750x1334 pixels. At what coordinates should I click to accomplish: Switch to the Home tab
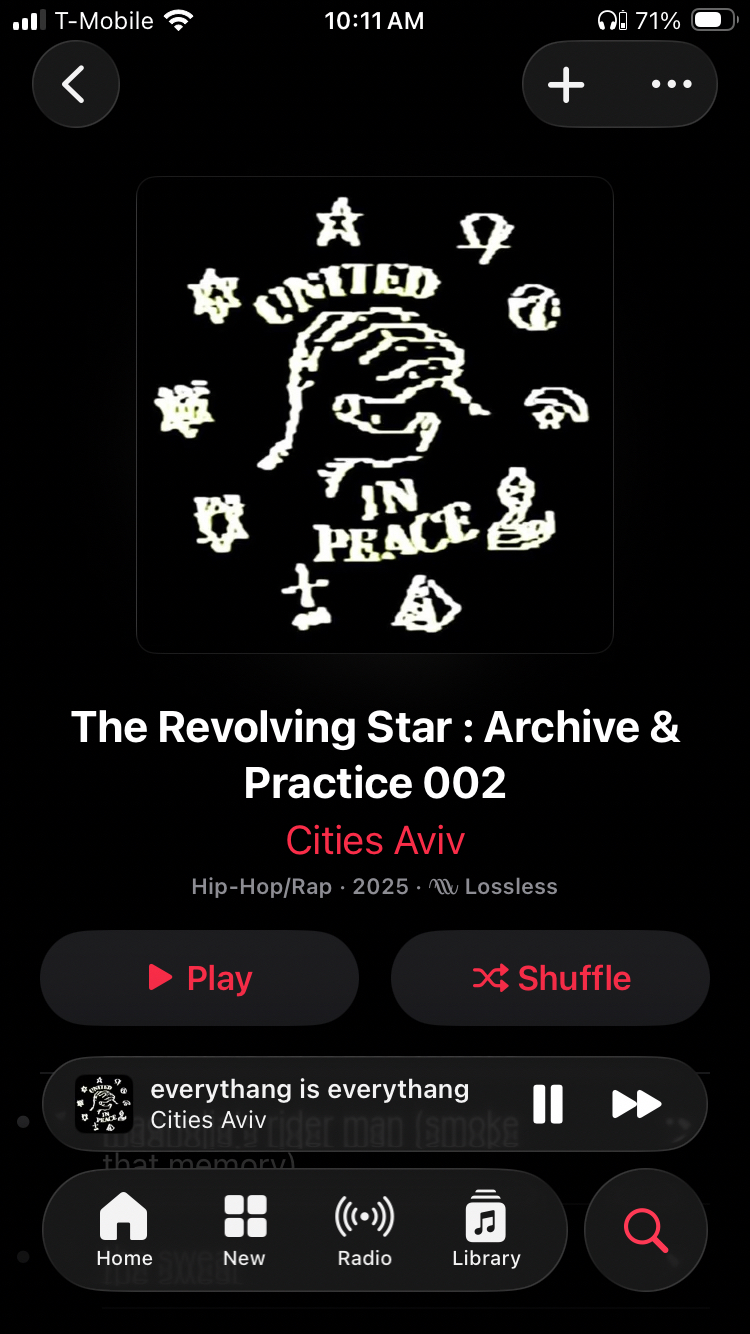point(124,1230)
